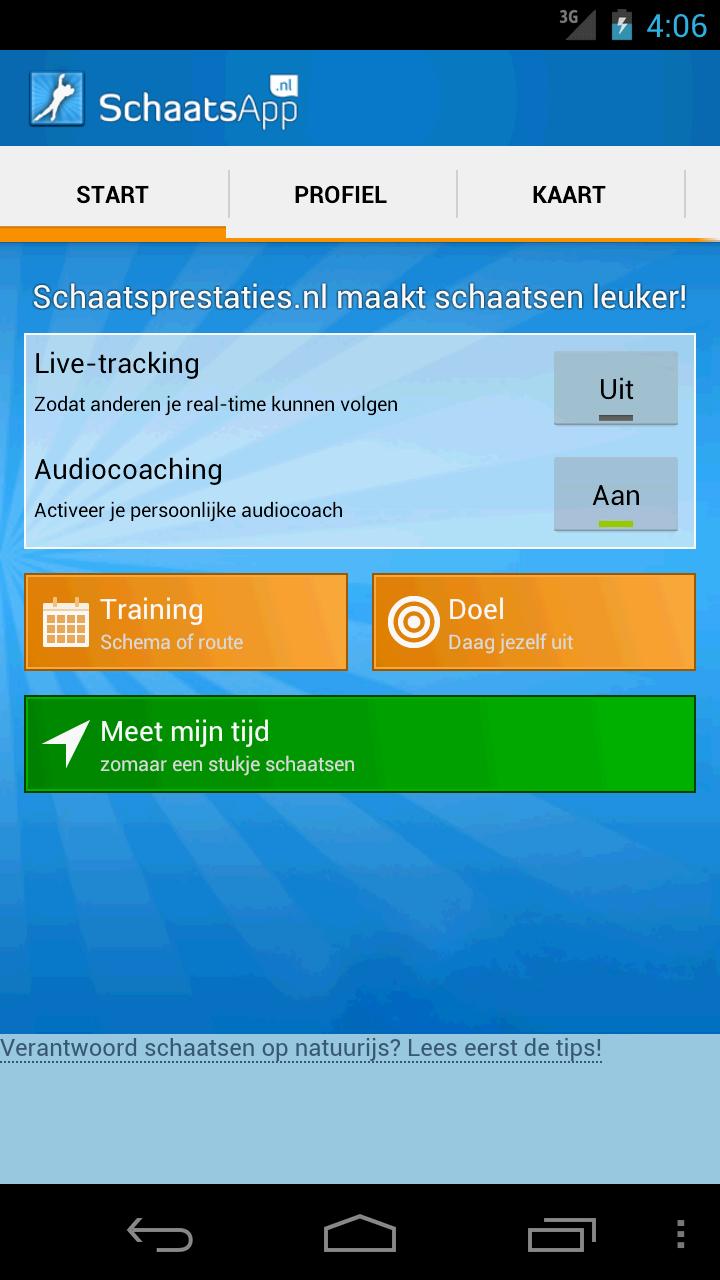Image resolution: width=720 pixels, height=1280 pixels.
Task: Read the natuurijs safety tips link
Action: tap(301, 1048)
